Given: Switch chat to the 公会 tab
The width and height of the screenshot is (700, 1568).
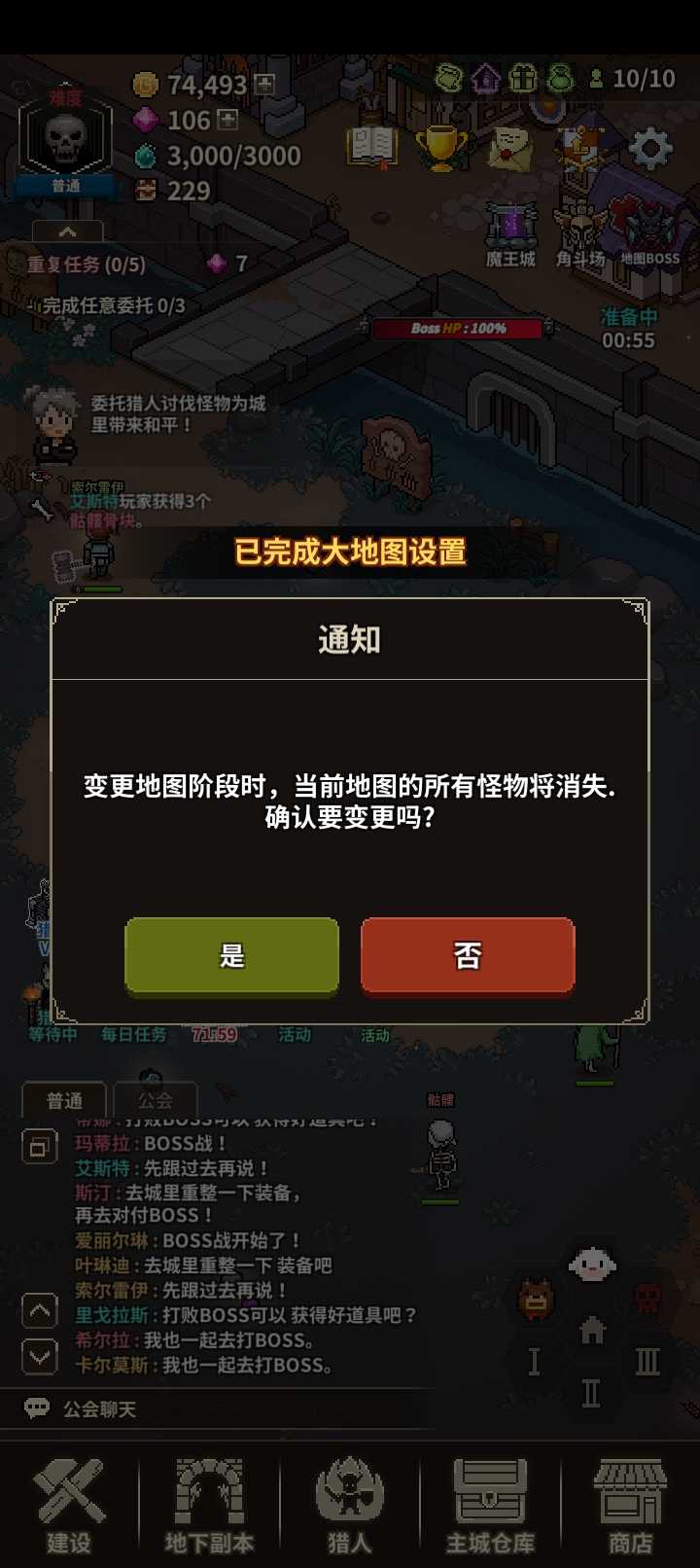Looking at the screenshot, I should (x=156, y=1100).
